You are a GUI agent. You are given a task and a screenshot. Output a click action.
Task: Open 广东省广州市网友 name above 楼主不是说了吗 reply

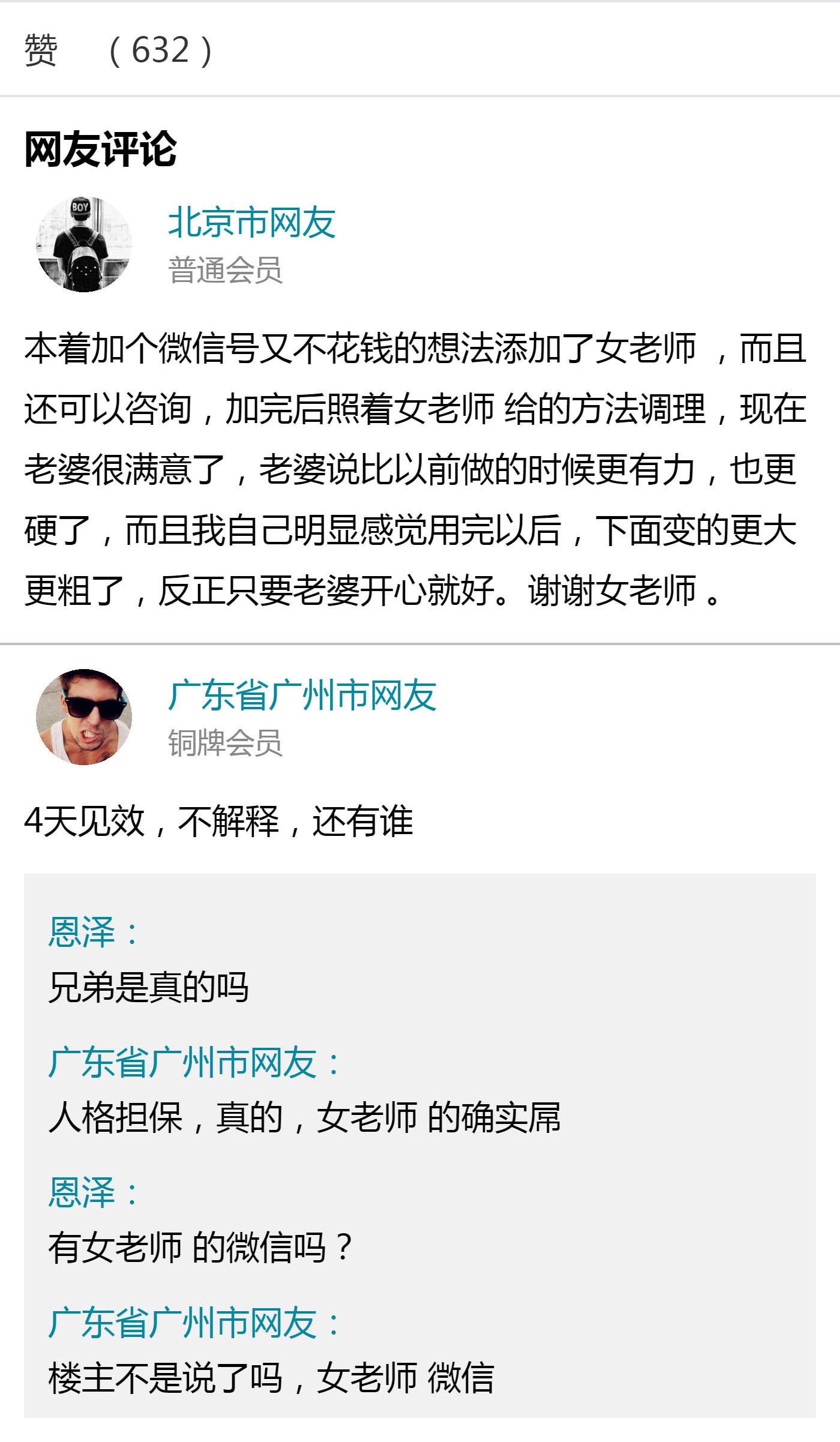tap(182, 1323)
